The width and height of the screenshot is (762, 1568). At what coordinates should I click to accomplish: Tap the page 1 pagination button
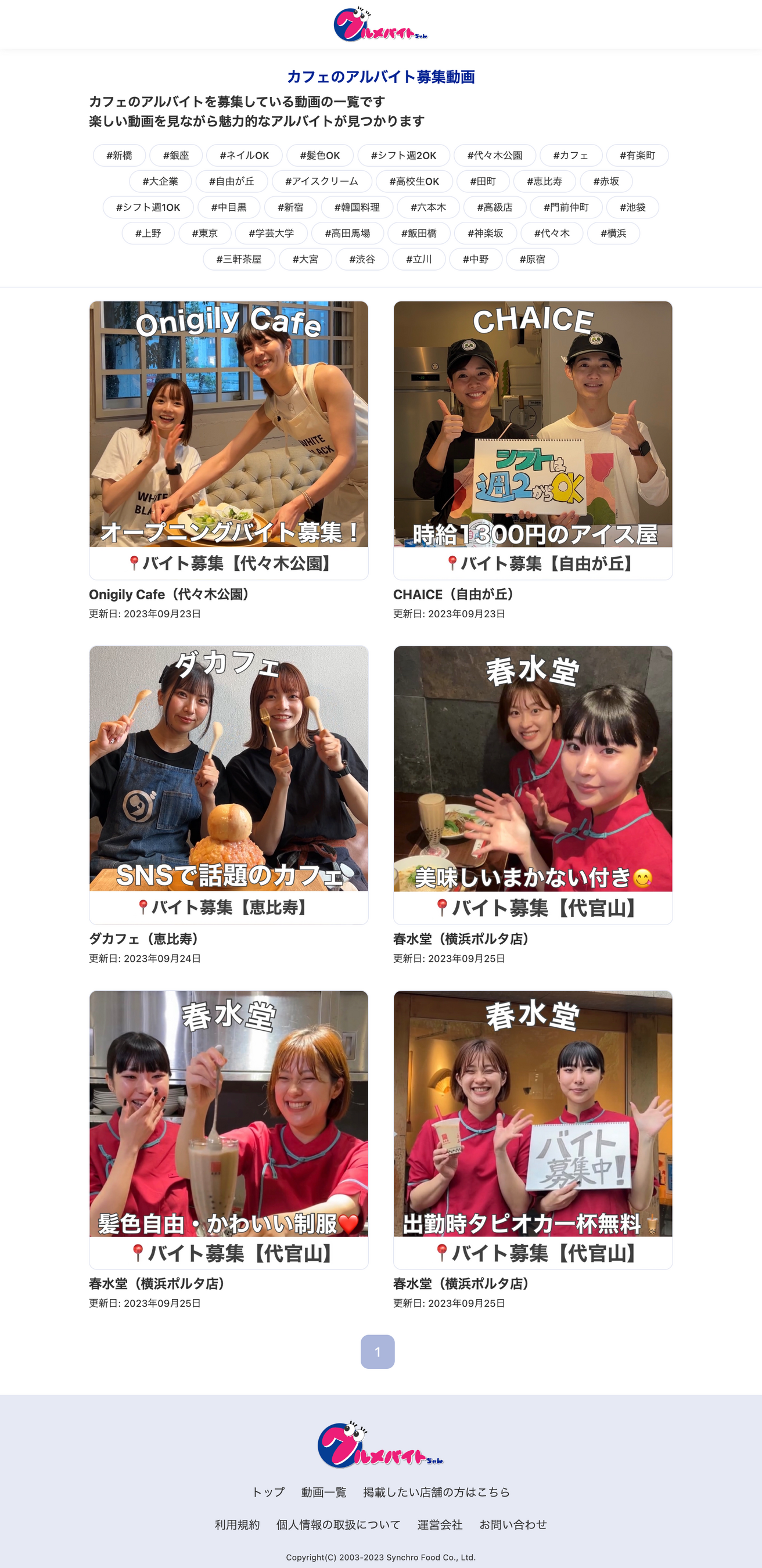(378, 1351)
